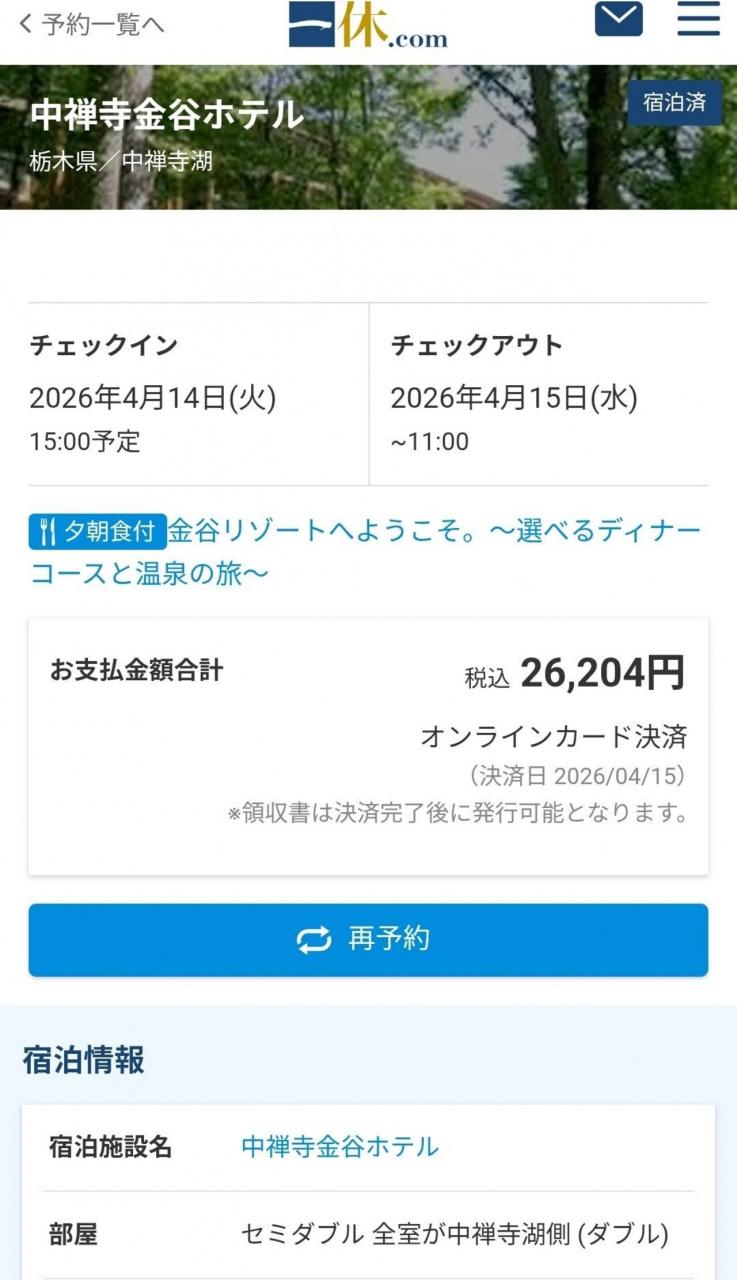Viewport: 737px width, 1280px height.
Task: Open the hamburger menu
Action: 698,19
